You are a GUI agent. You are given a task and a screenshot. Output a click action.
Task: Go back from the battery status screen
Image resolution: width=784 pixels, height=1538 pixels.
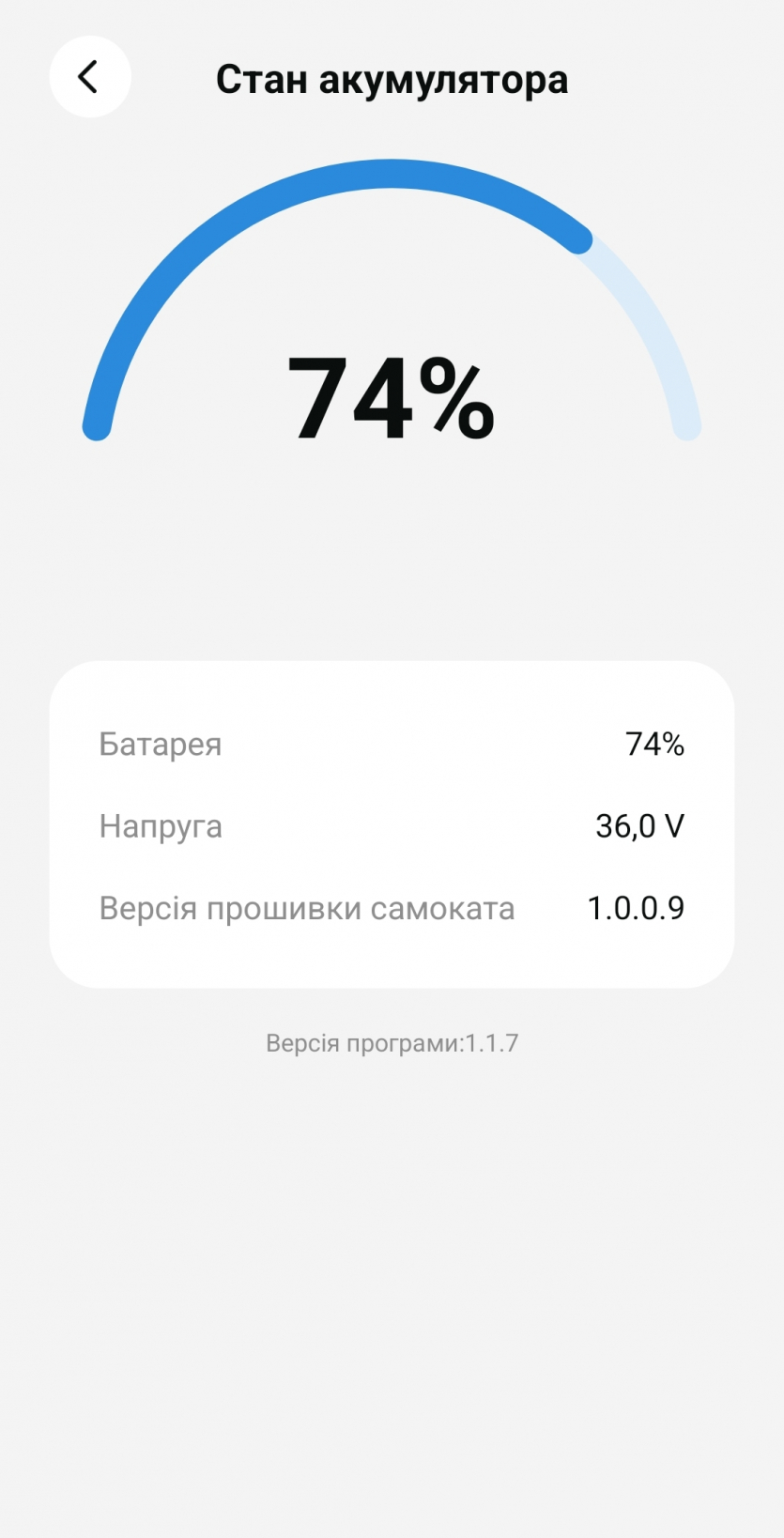pos(89,77)
